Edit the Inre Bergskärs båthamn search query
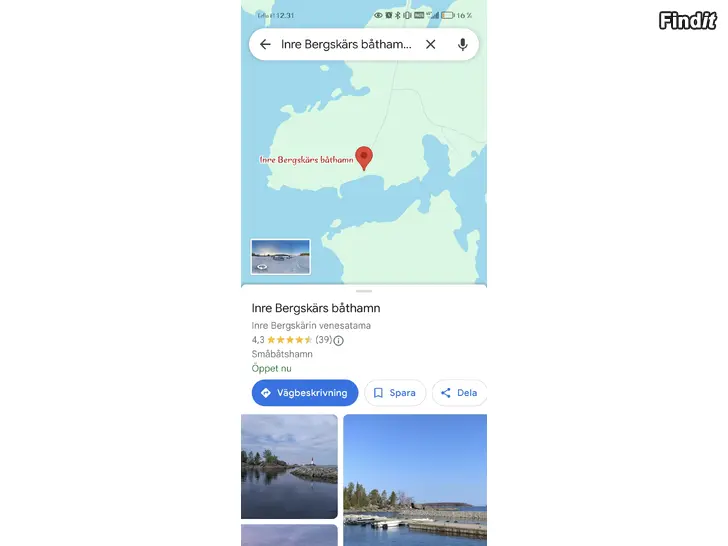The width and height of the screenshot is (728, 546). pyautogui.click(x=346, y=45)
